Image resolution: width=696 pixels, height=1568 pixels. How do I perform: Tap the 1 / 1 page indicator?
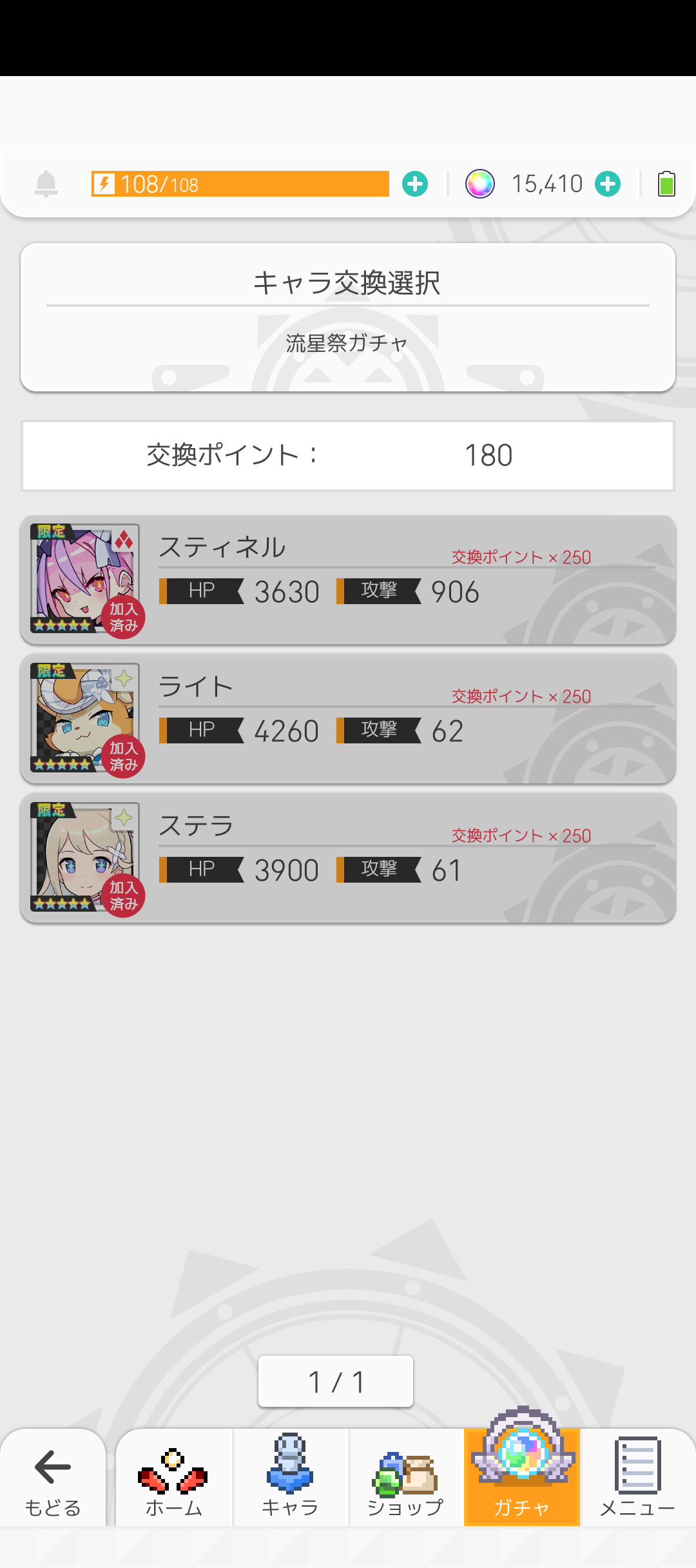tap(335, 1382)
